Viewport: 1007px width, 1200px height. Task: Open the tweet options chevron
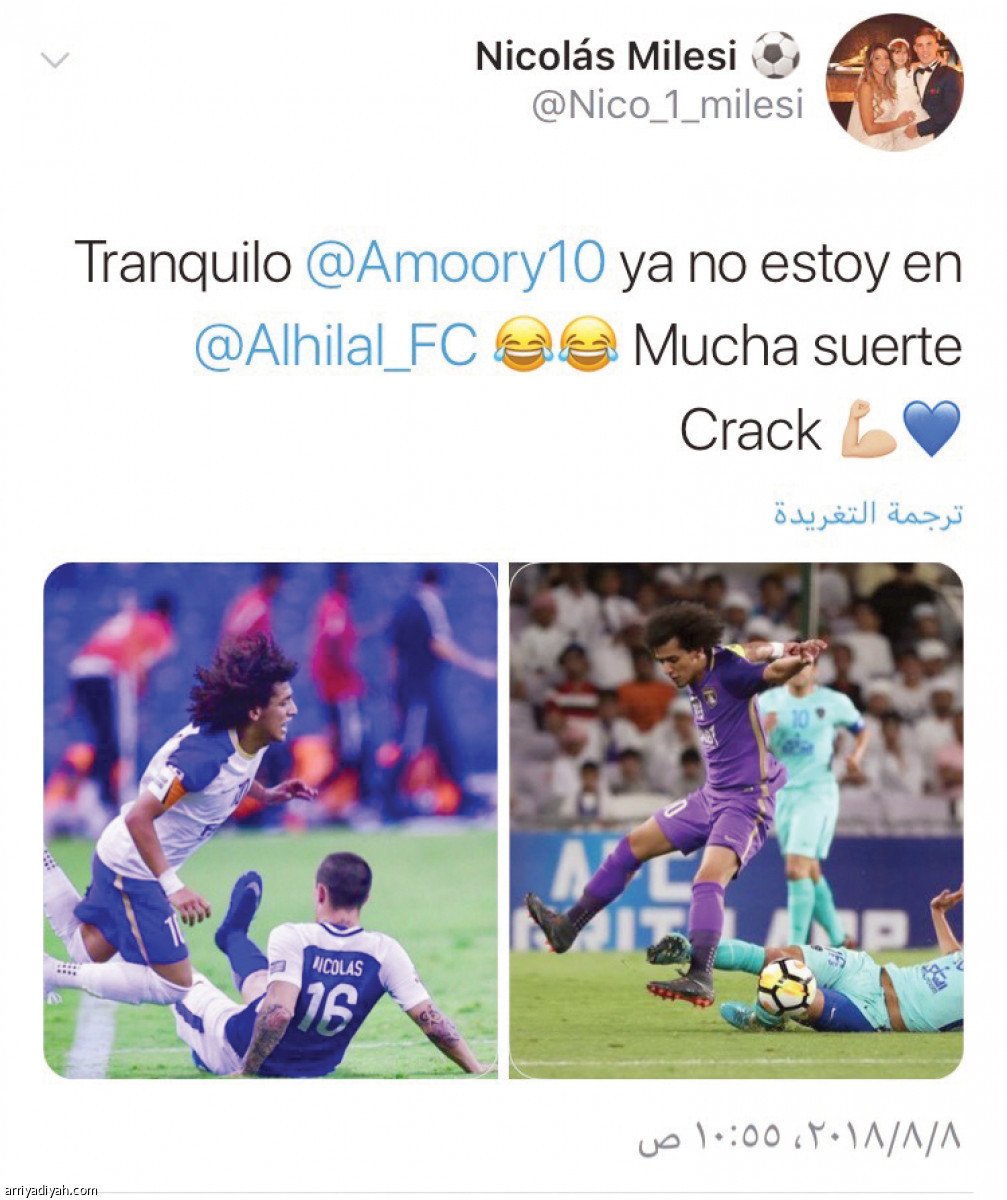55,61
